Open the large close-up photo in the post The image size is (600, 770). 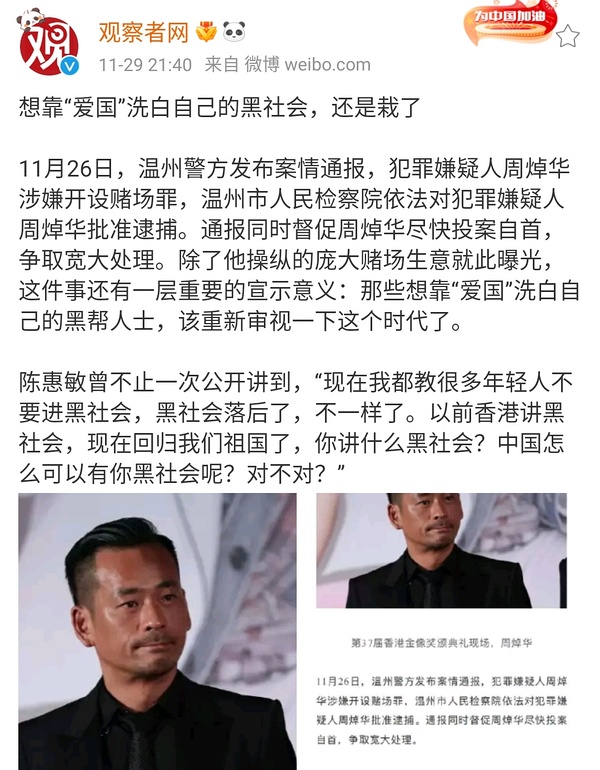coord(157,630)
